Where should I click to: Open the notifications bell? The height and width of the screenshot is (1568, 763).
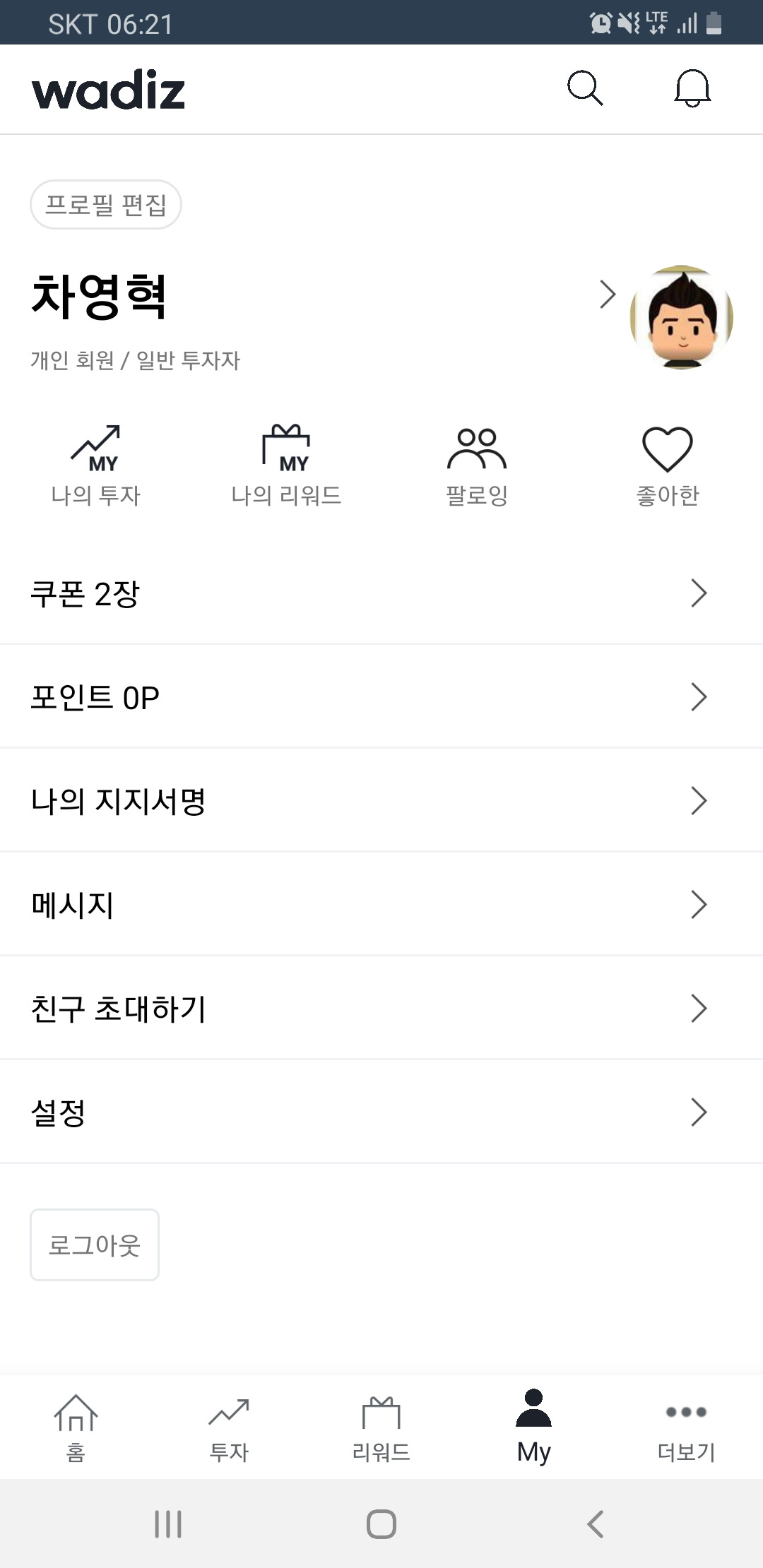[x=692, y=88]
